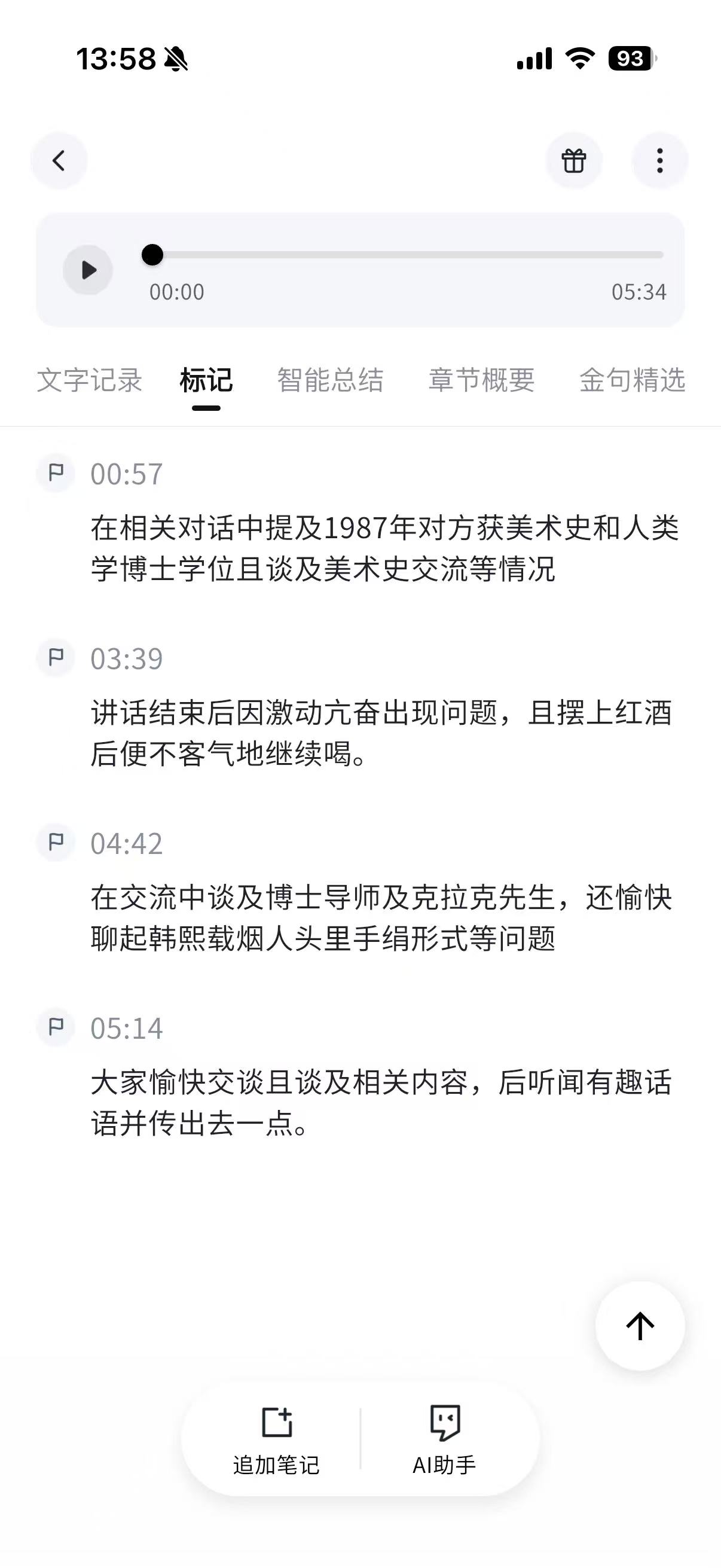Open the gift icon

pos(574,161)
